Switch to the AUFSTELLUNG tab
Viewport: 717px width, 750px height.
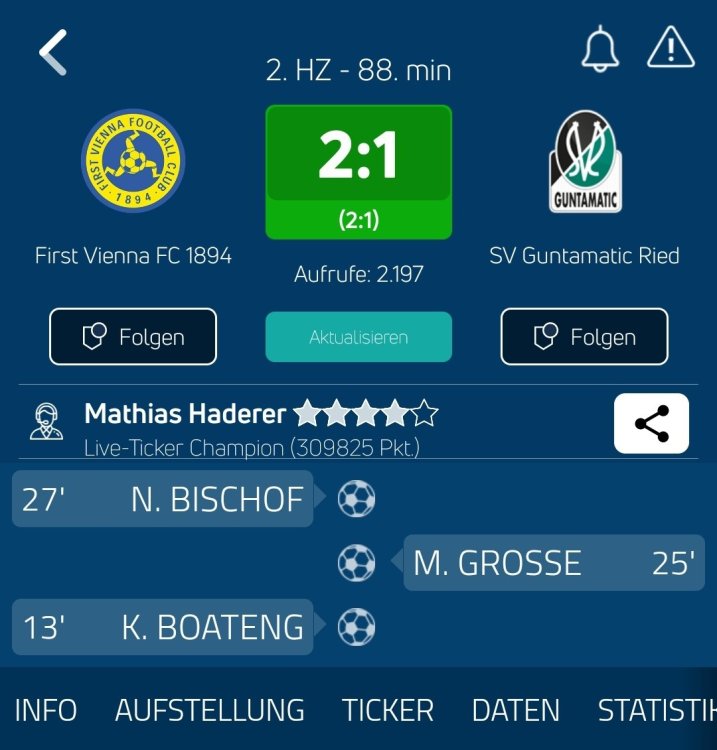pyautogui.click(x=210, y=710)
